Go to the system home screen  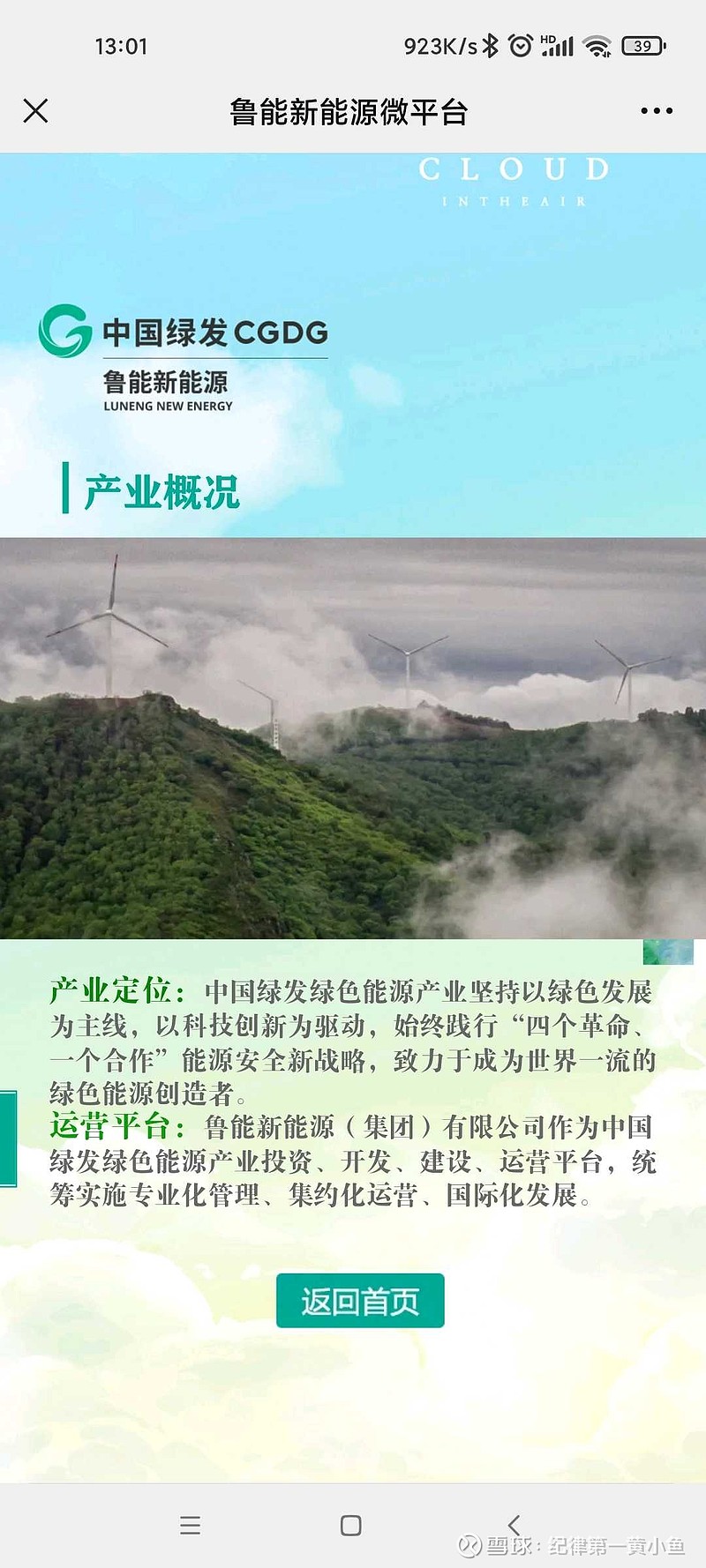[350, 1526]
